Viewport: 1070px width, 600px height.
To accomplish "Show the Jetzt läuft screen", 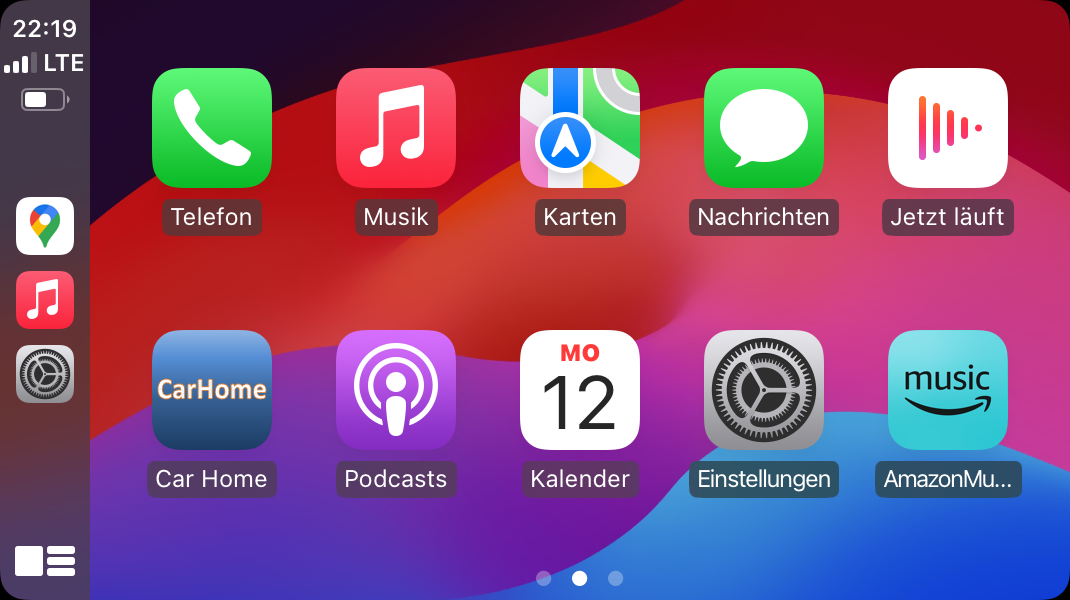I will (x=948, y=128).
